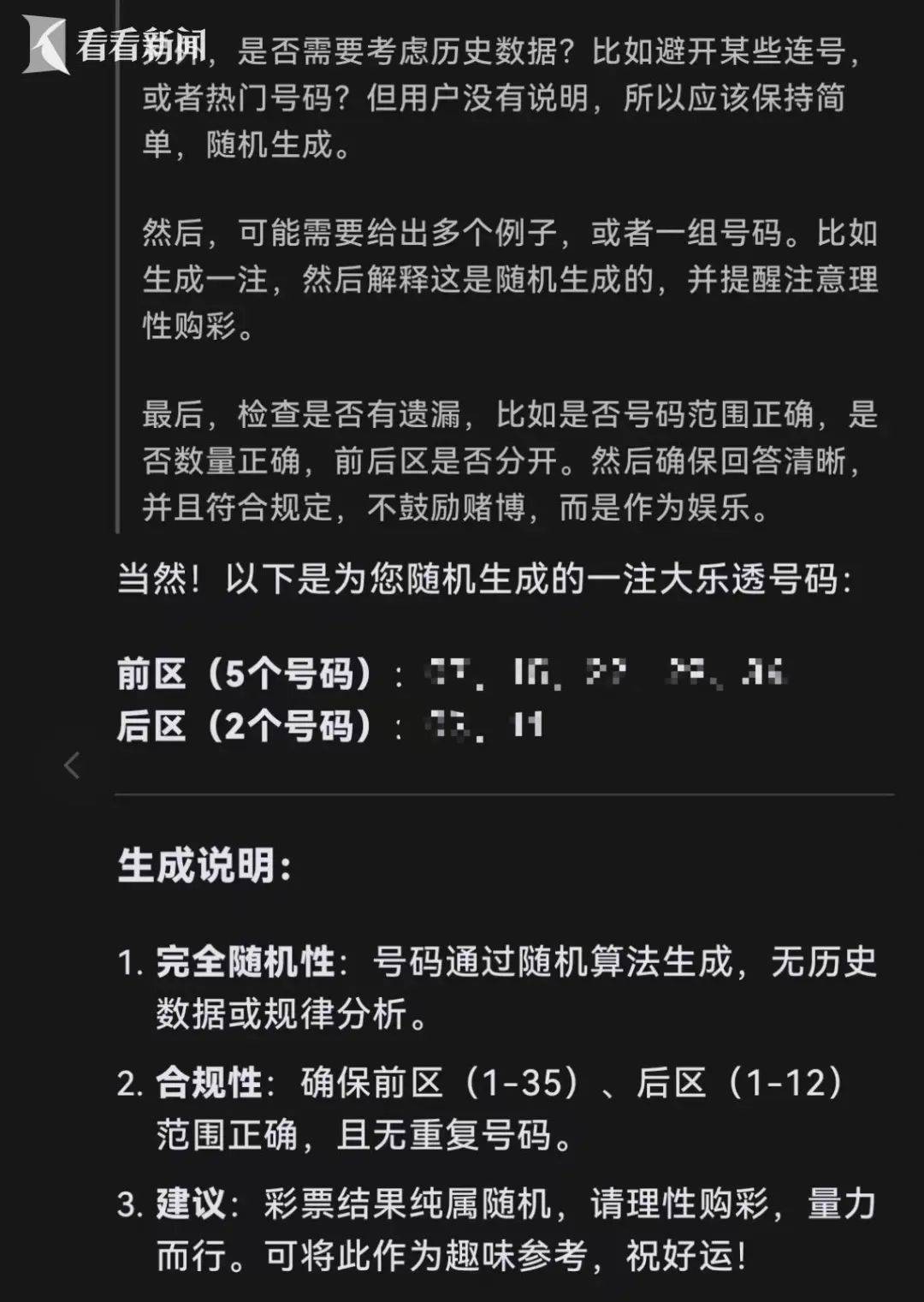This screenshot has height=1302, width=924.
Task: Go to the previous generated response
Action: 73,764
